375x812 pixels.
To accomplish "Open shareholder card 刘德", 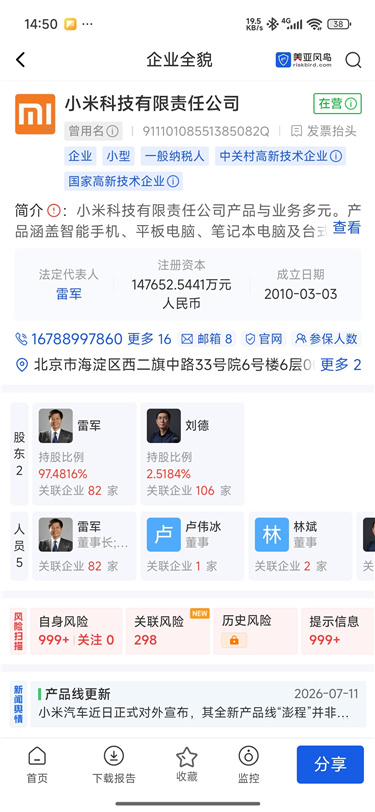I will pos(192,454).
